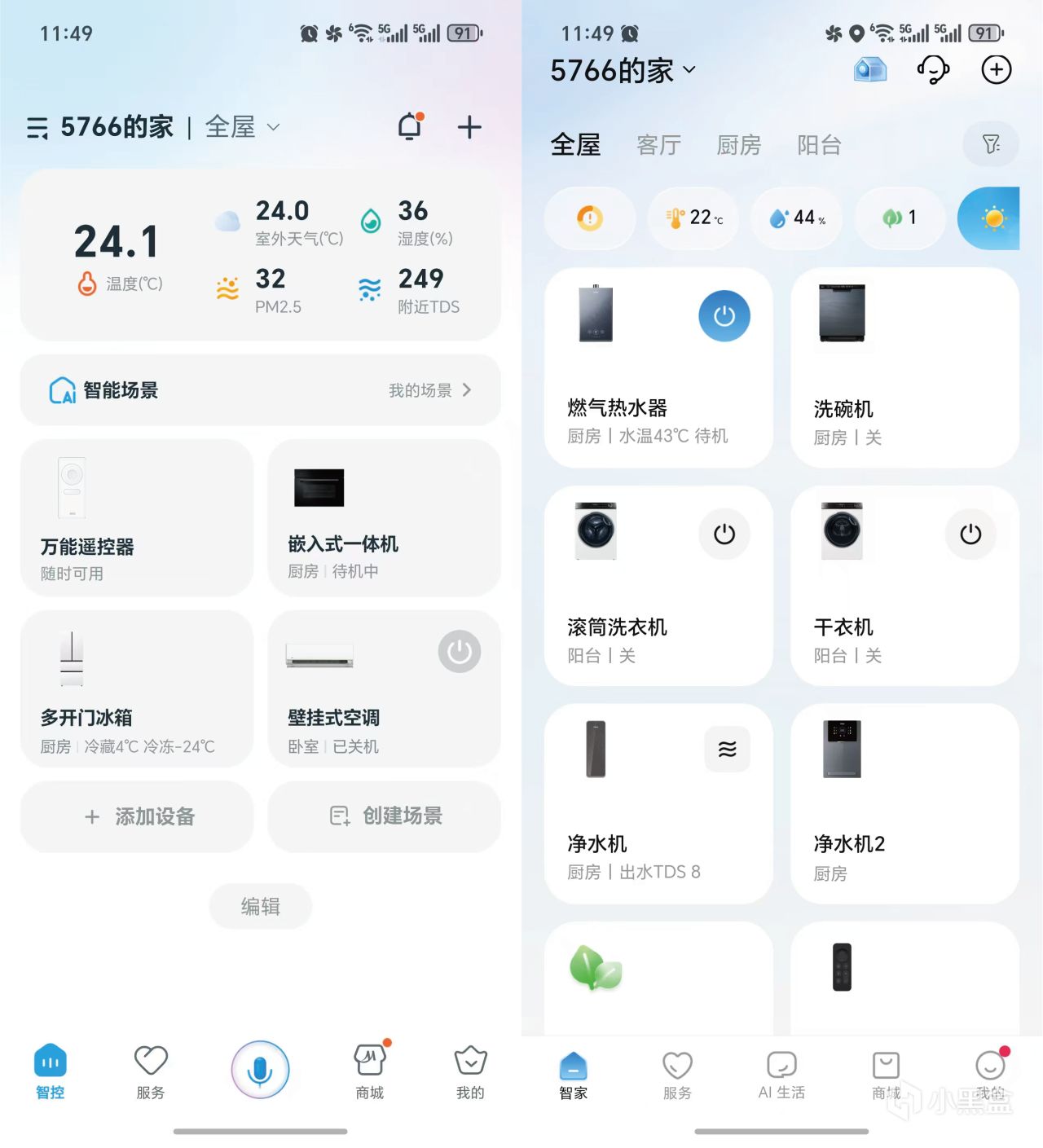1043x1148 pixels.
Task: Open customer service headset icon
Action: tap(933, 69)
